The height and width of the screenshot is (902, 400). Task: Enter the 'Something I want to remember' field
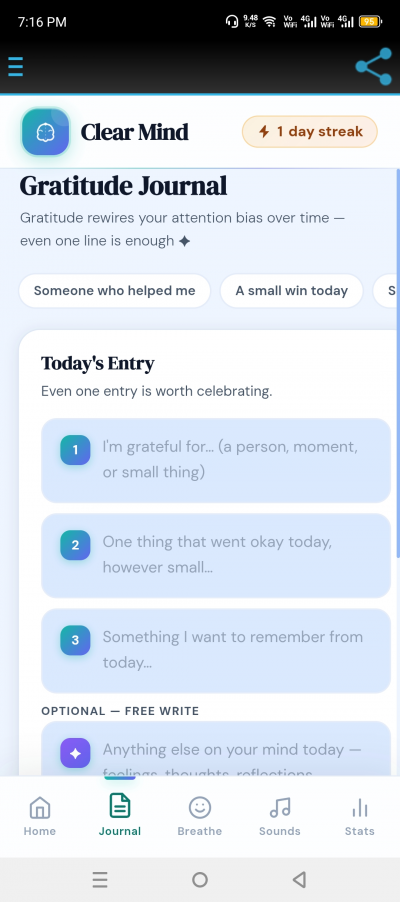coord(216,651)
